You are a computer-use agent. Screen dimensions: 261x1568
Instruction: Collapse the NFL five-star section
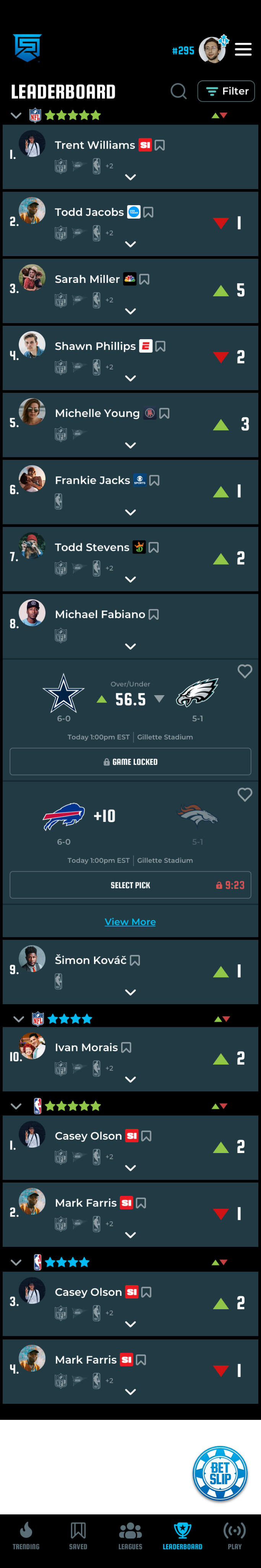pos(16,115)
